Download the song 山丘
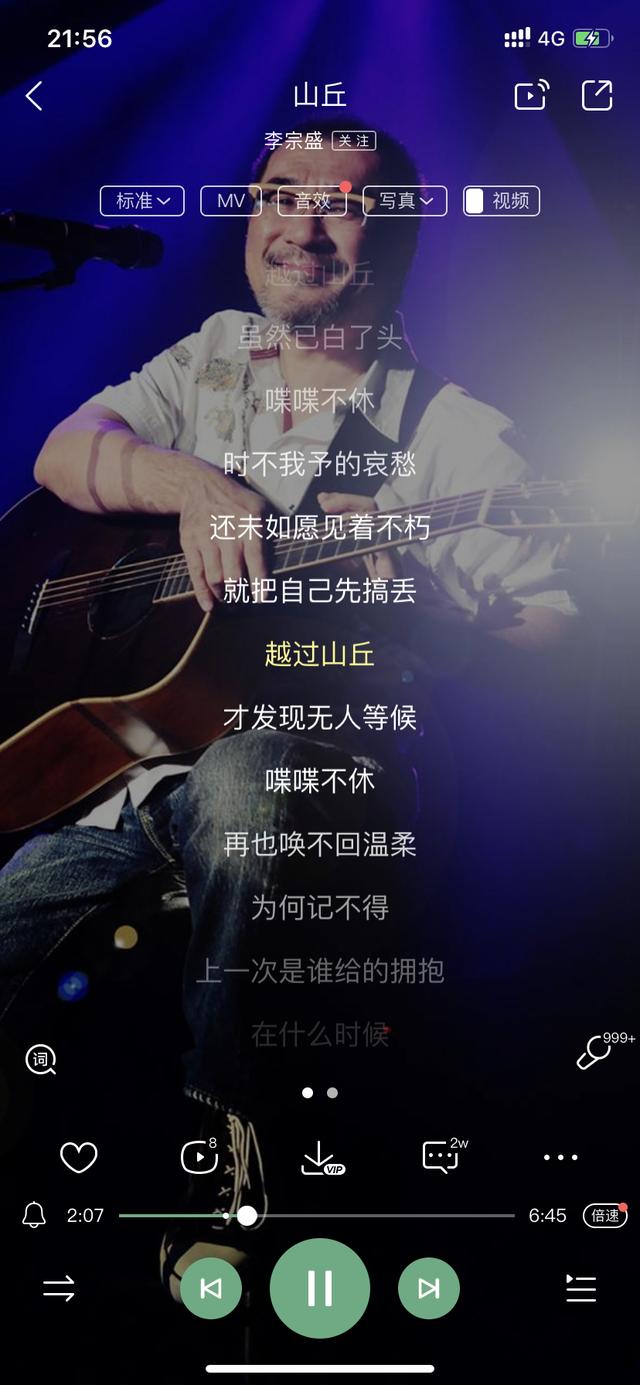The image size is (640, 1385). pos(320,1158)
